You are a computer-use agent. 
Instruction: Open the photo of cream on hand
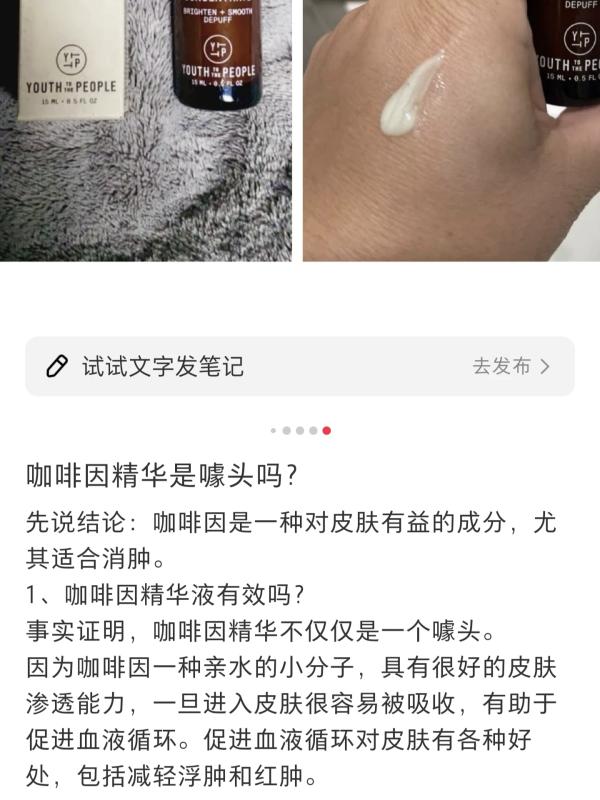450,130
